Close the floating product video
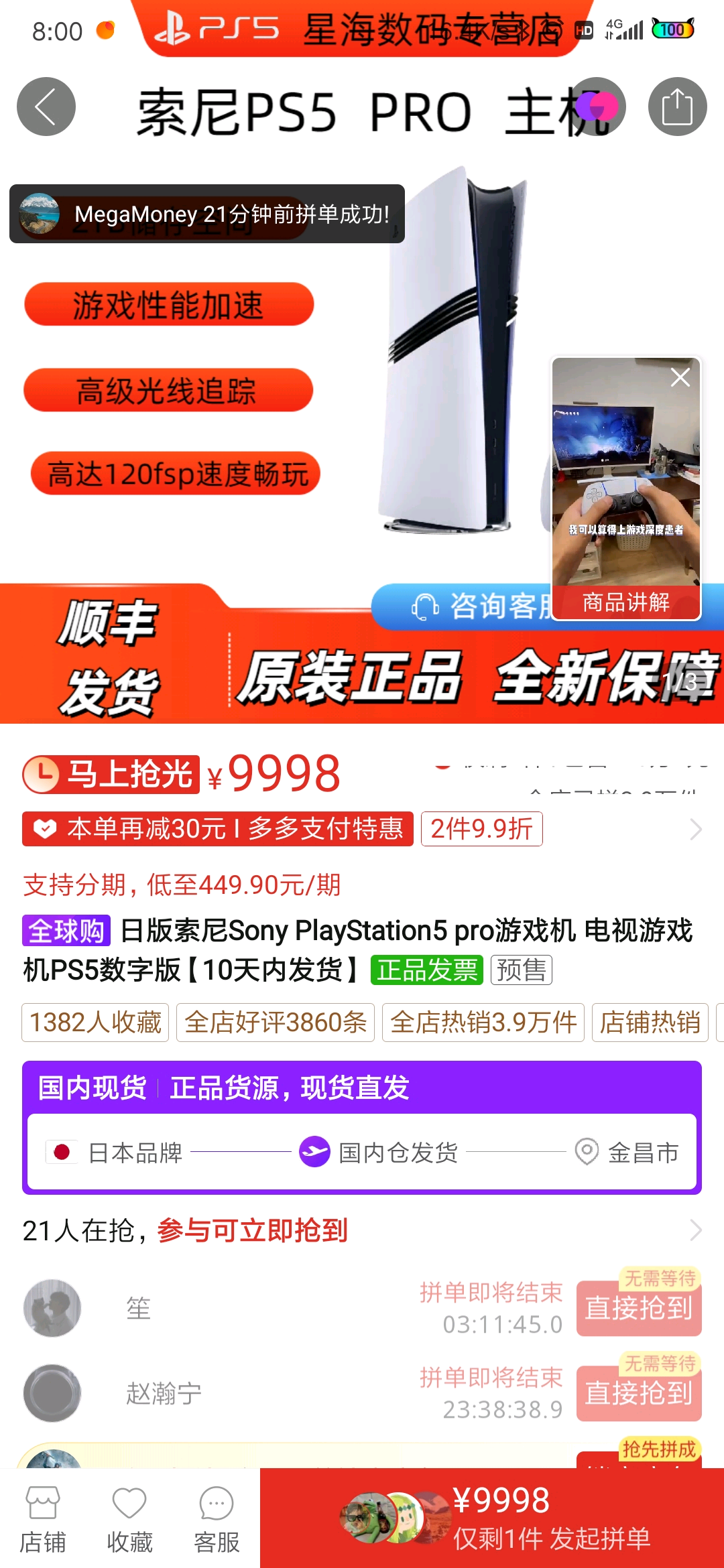Screen dimensions: 724x1568 pos(680,378)
